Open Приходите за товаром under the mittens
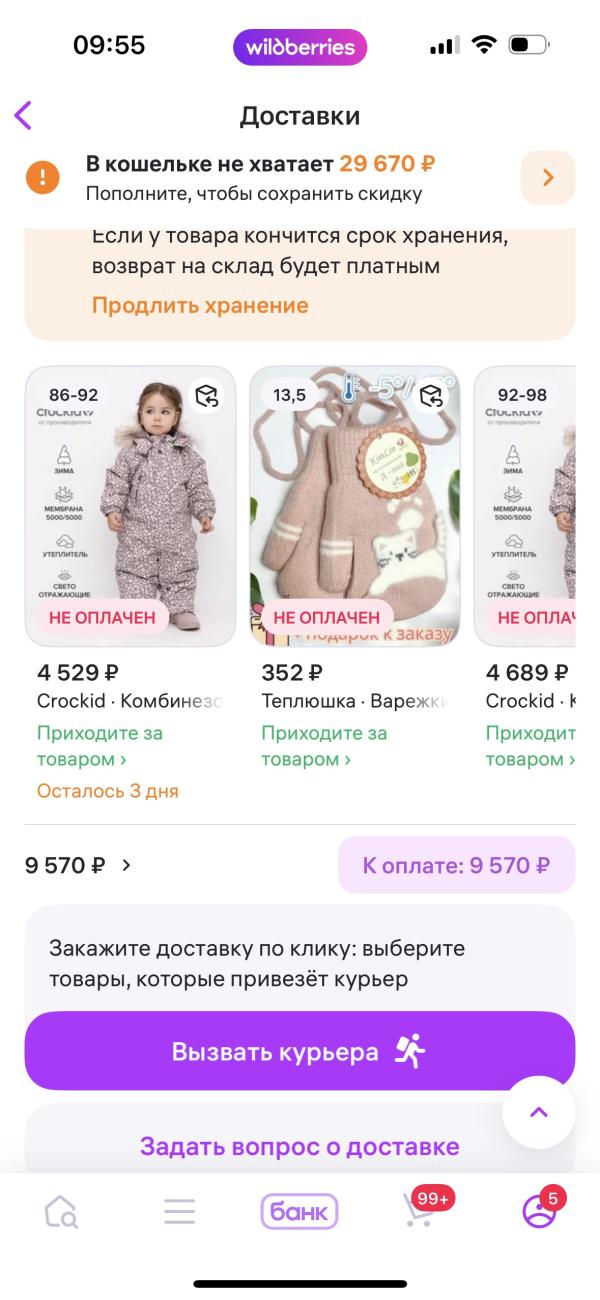Screen dimensions: 600x1300 [324, 746]
